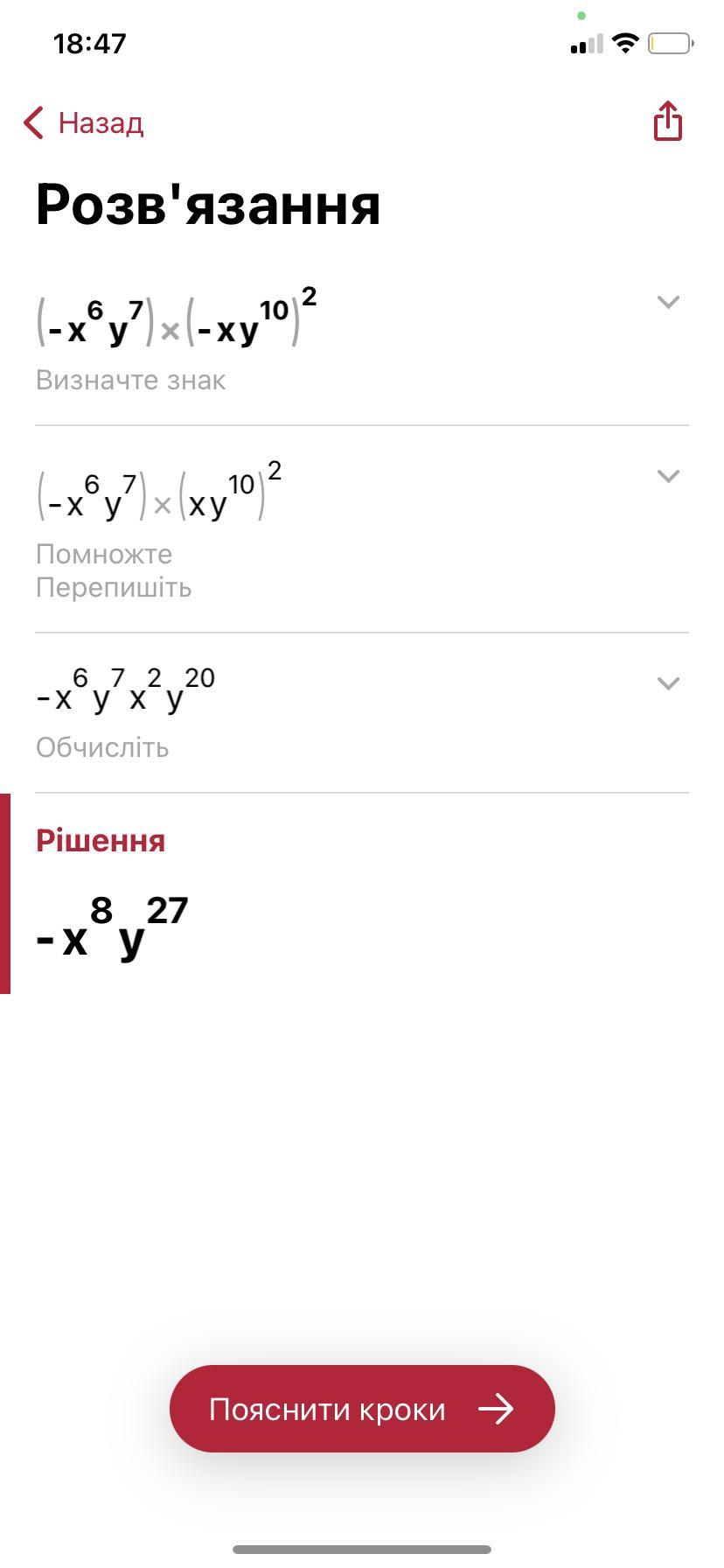Expand the Обчисліть step
Screen dimensions: 724x1568
pyautogui.click(x=668, y=683)
